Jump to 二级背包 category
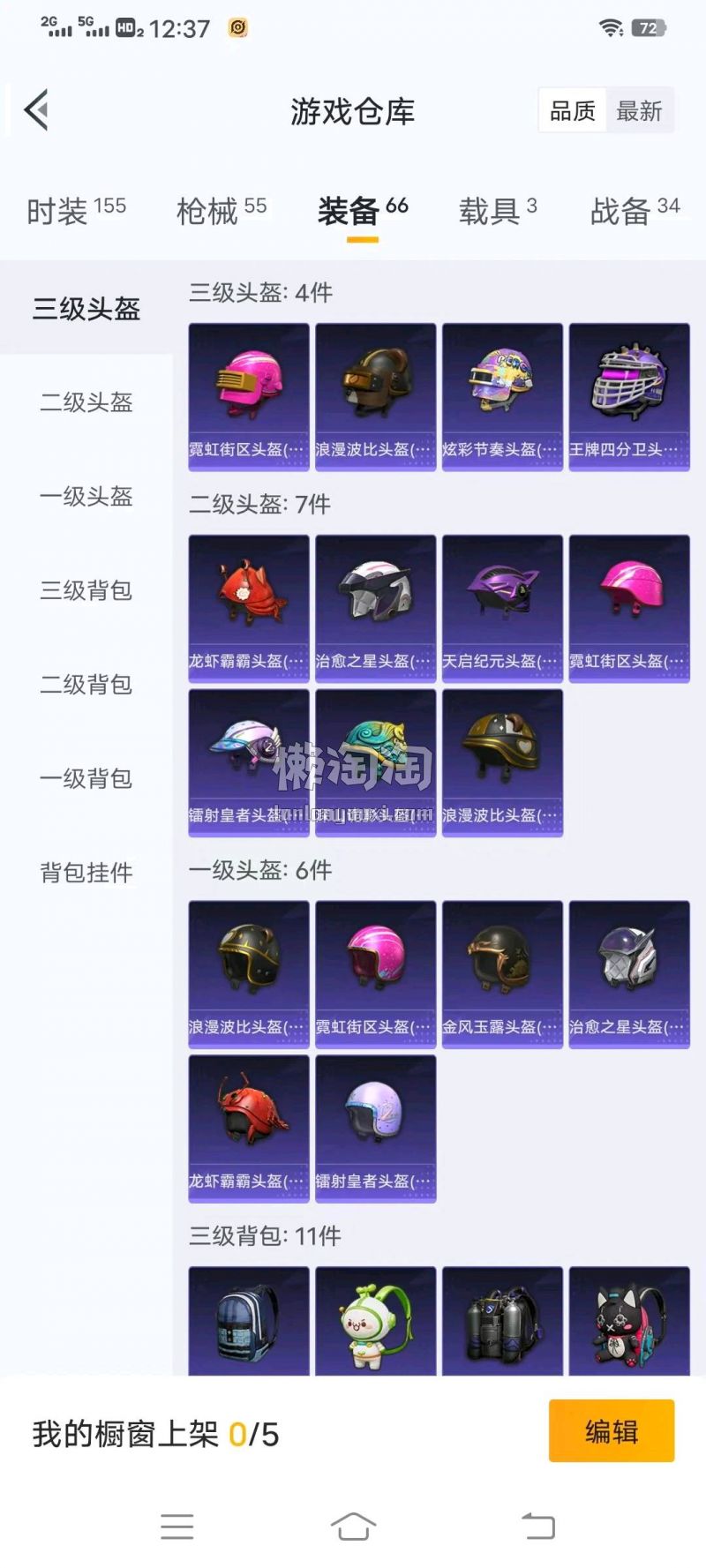Viewport: 706px width, 1568px height. click(x=86, y=685)
